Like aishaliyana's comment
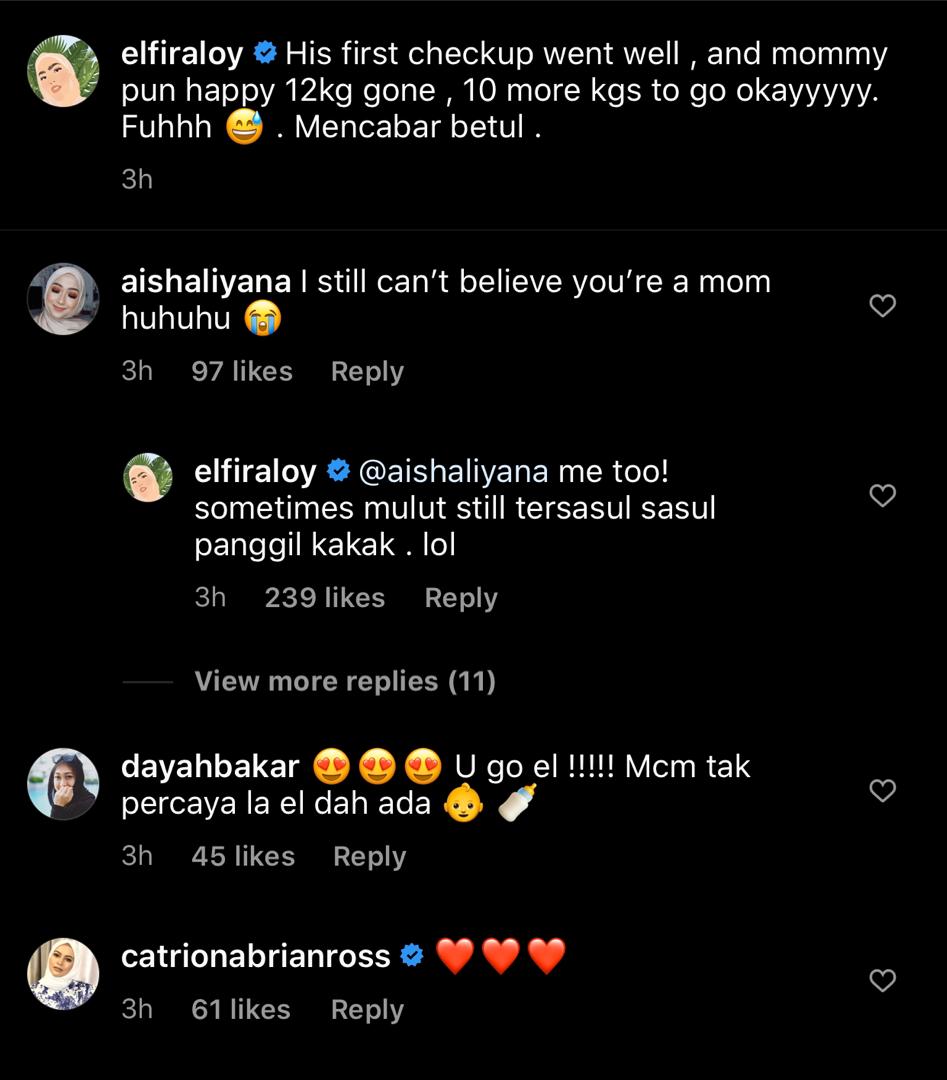The width and height of the screenshot is (947, 1080). click(882, 306)
